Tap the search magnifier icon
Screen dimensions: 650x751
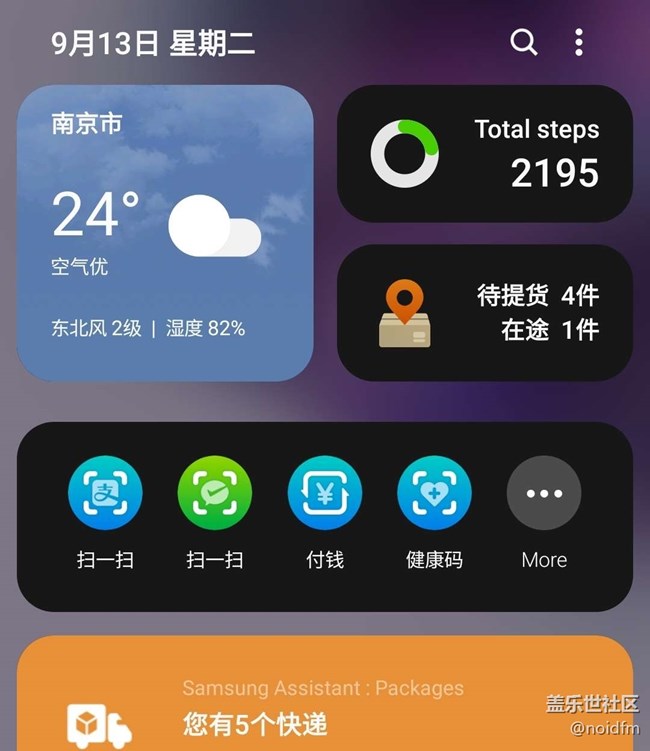click(x=524, y=42)
